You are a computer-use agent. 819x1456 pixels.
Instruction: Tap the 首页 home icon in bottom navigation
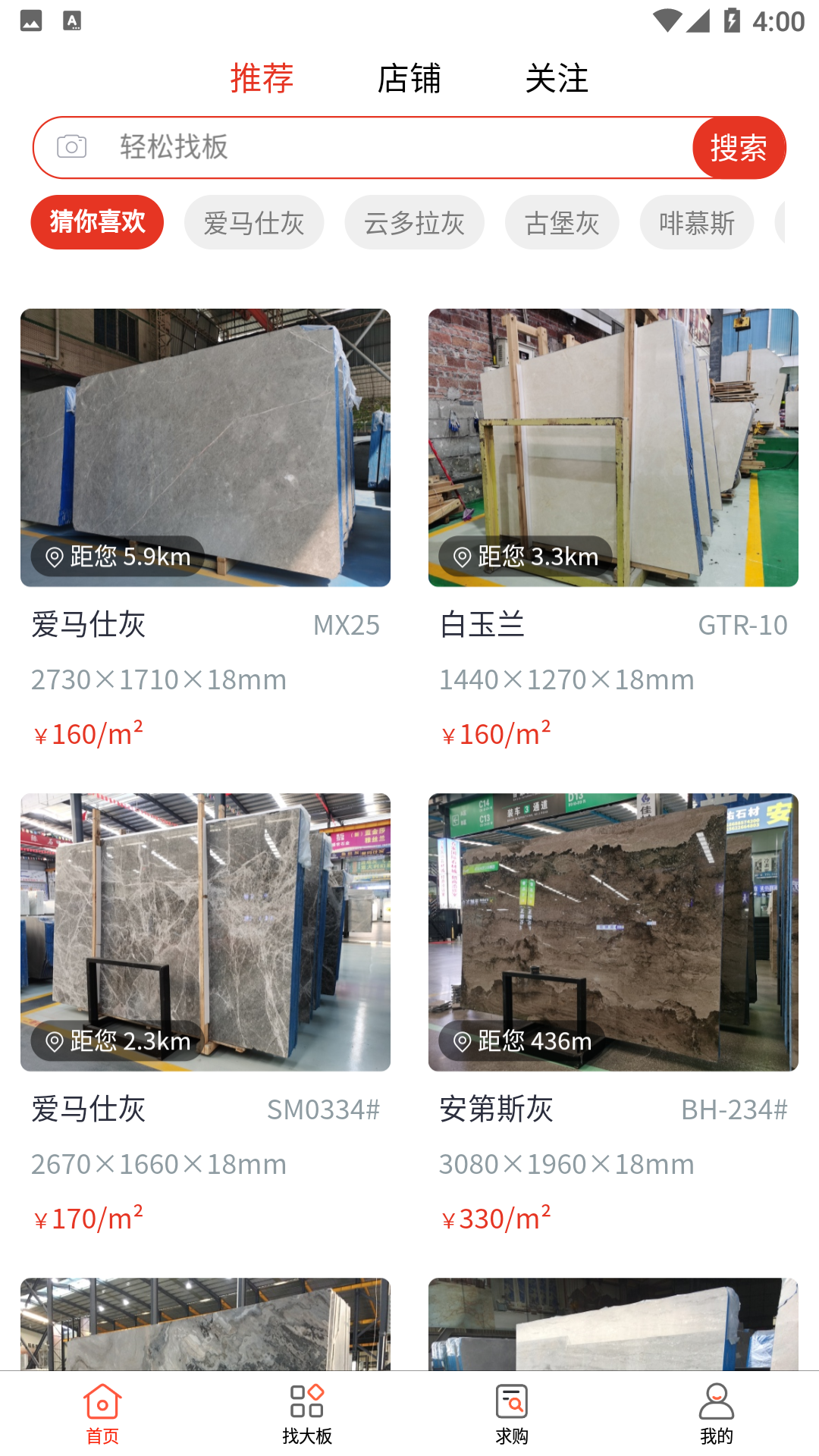102,1404
